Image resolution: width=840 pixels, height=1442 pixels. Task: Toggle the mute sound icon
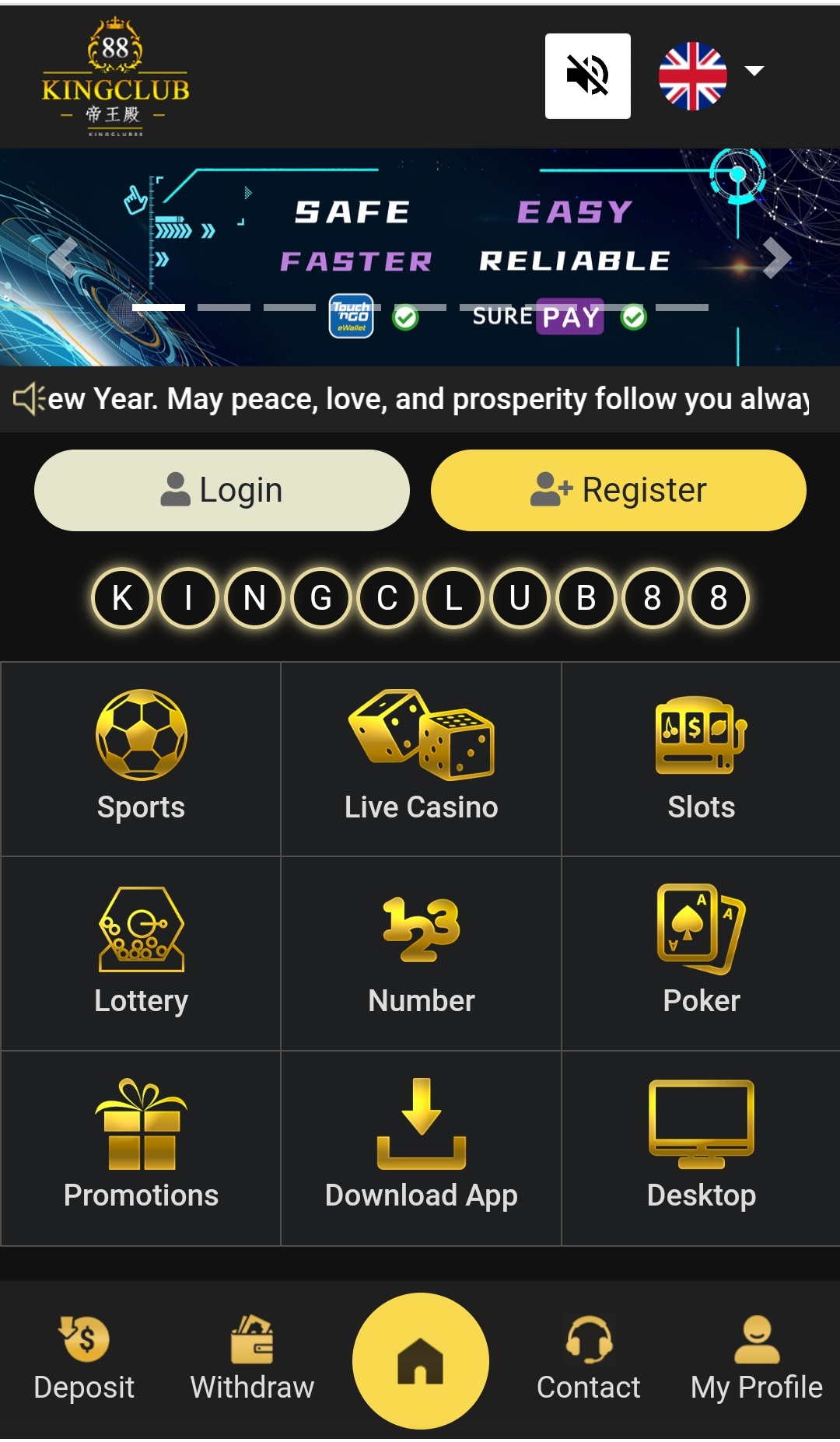pos(587,75)
